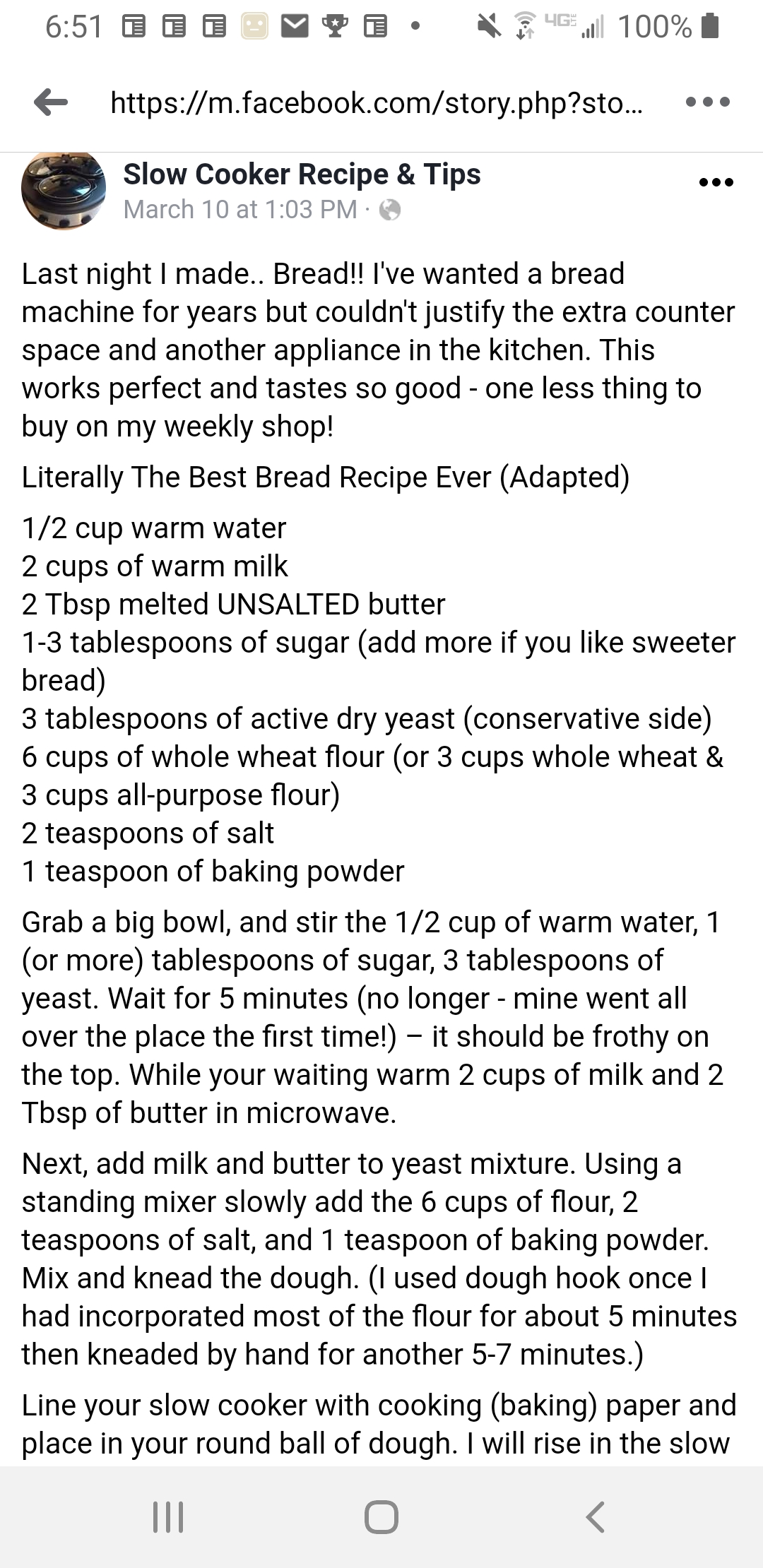Tap the system back button

pos(596,1516)
